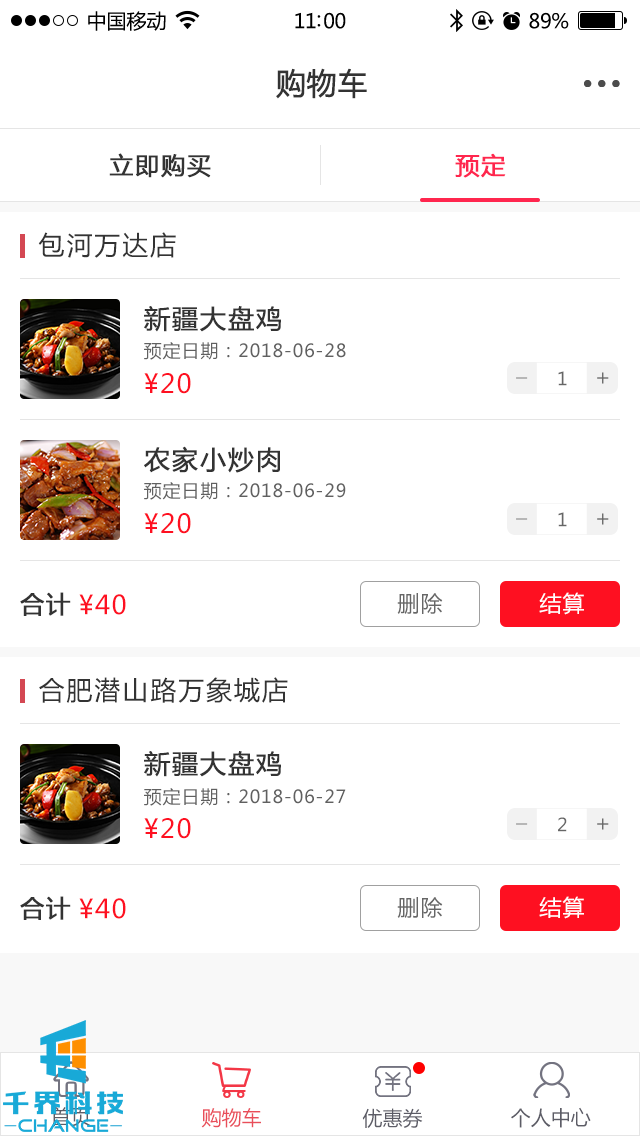Delete the 合肥潜山路万象城店 order
Image resolution: width=640 pixels, height=1136 pixels.
(420, 908)
